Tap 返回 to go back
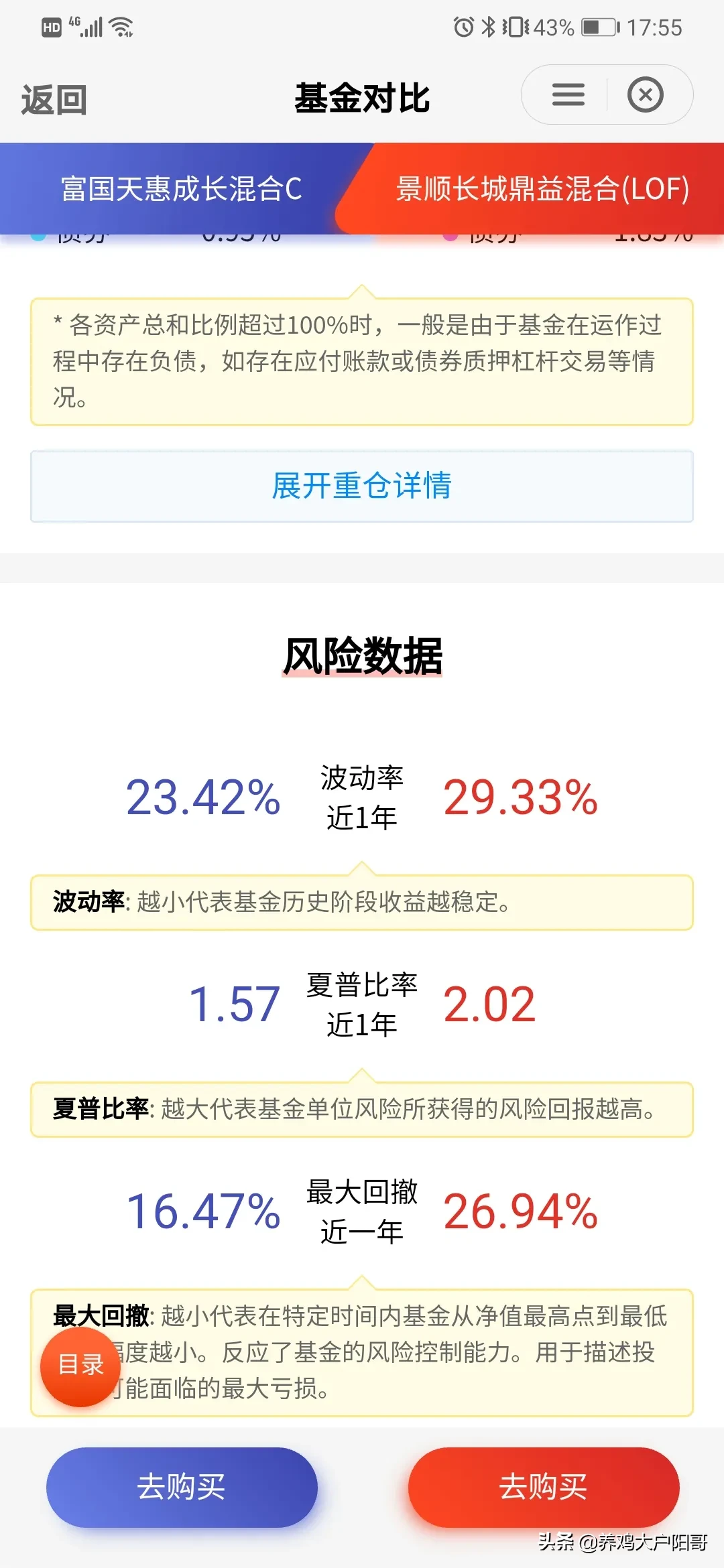 (54, 100)
